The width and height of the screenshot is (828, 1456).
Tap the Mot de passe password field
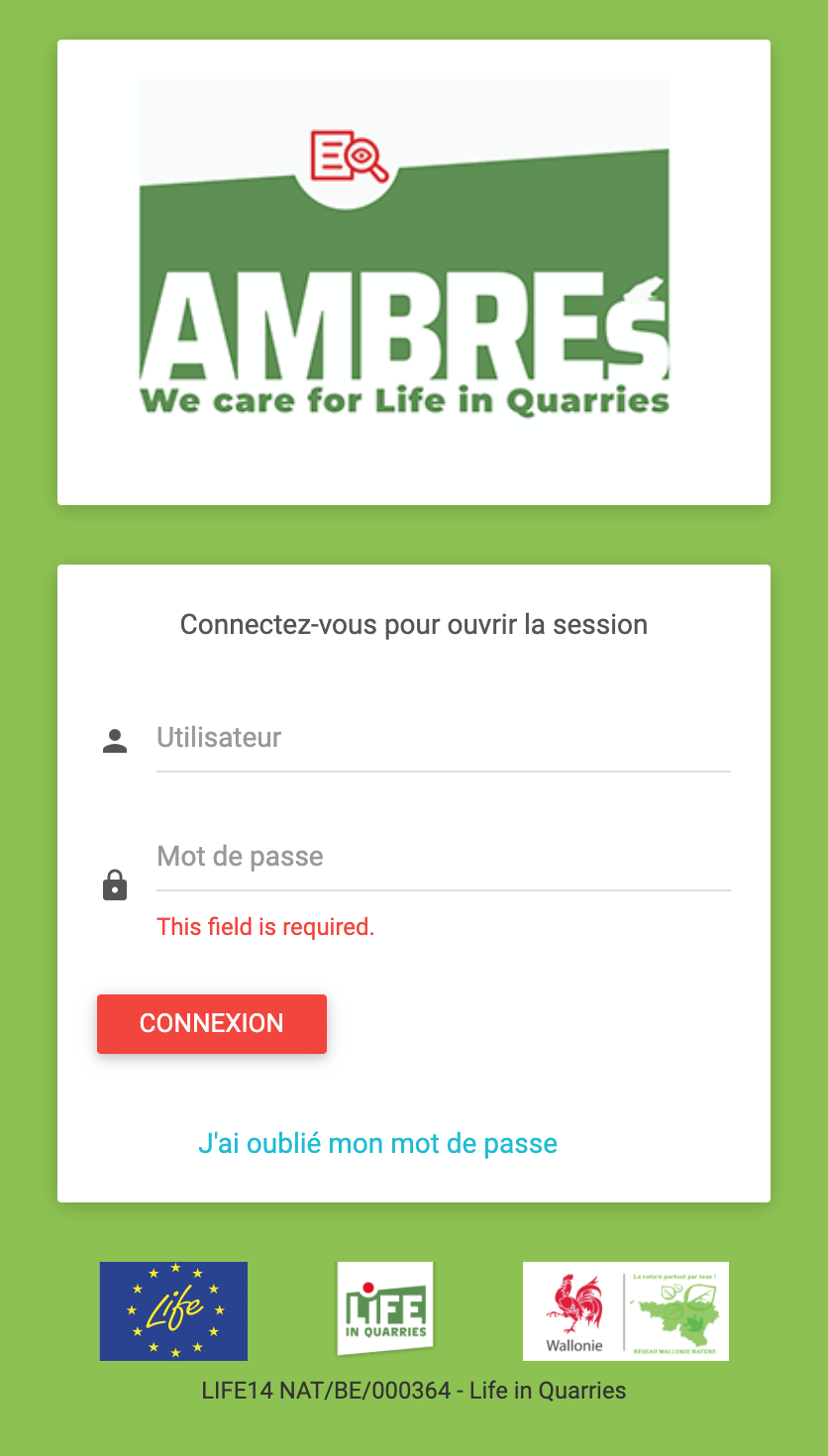tap(443, 858)
